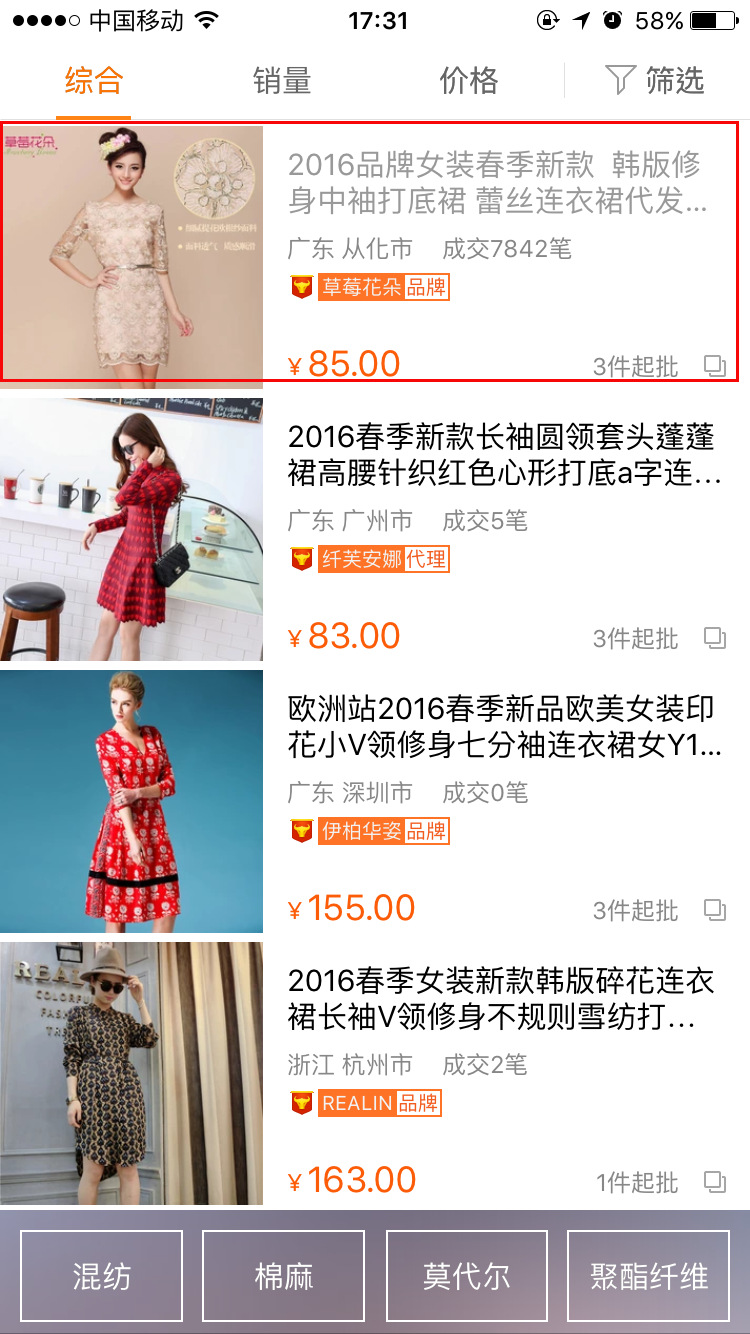750x1334 pixels.
Task: Sort results by 销量
Action: 281,81
